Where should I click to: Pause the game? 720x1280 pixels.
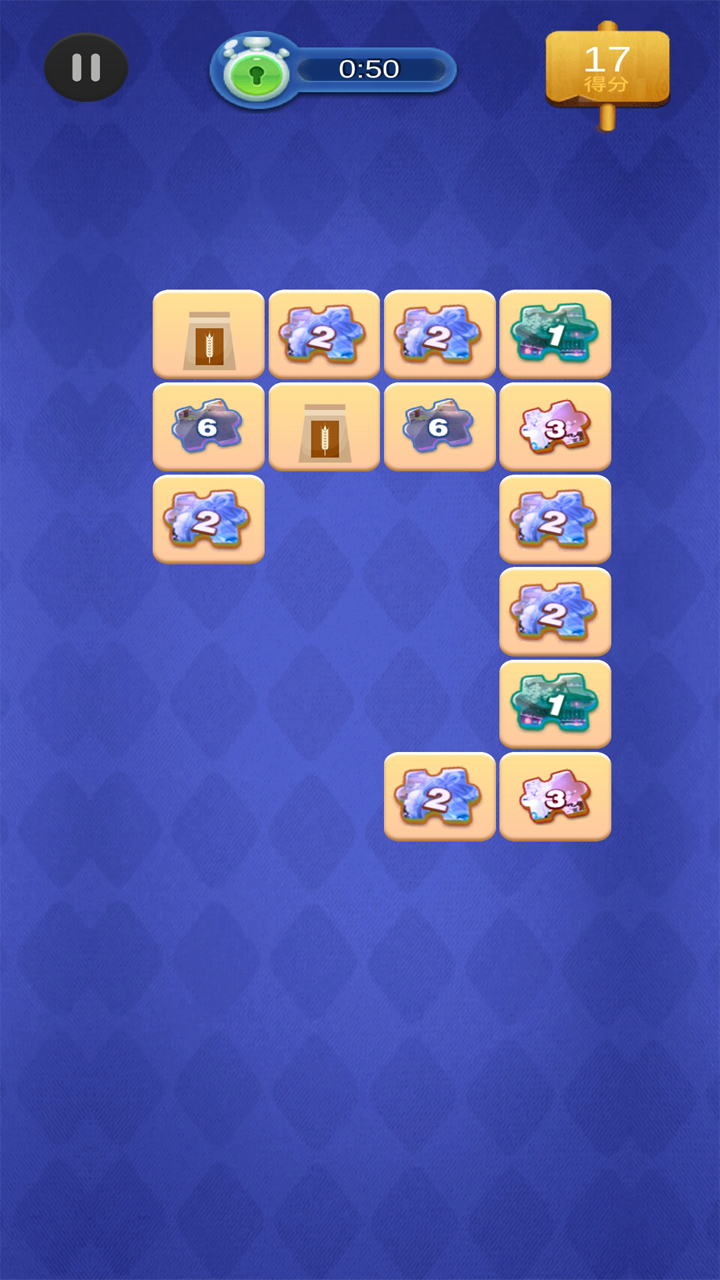86,68
